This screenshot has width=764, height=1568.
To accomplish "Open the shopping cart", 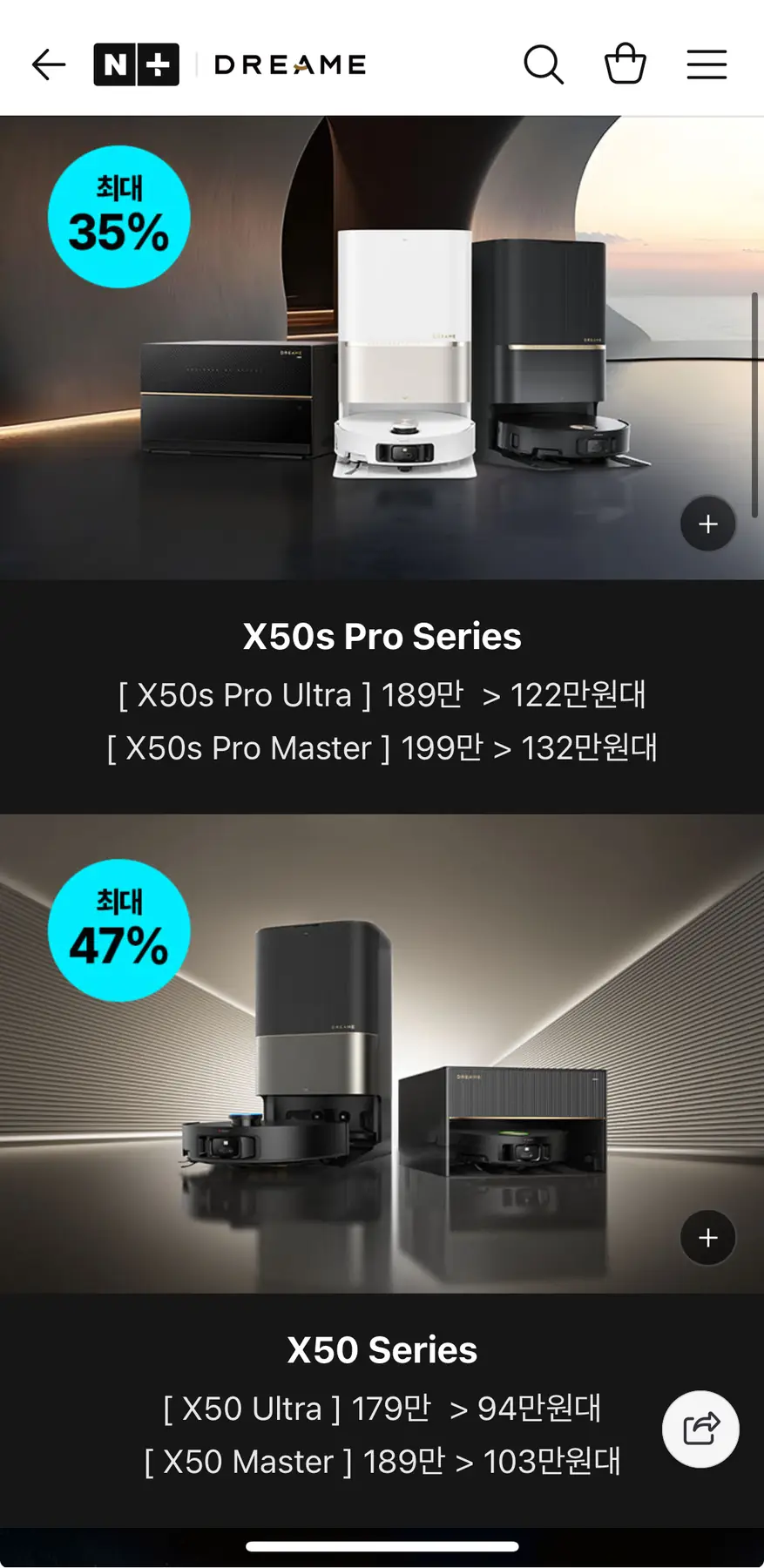I will coord(625,64).
